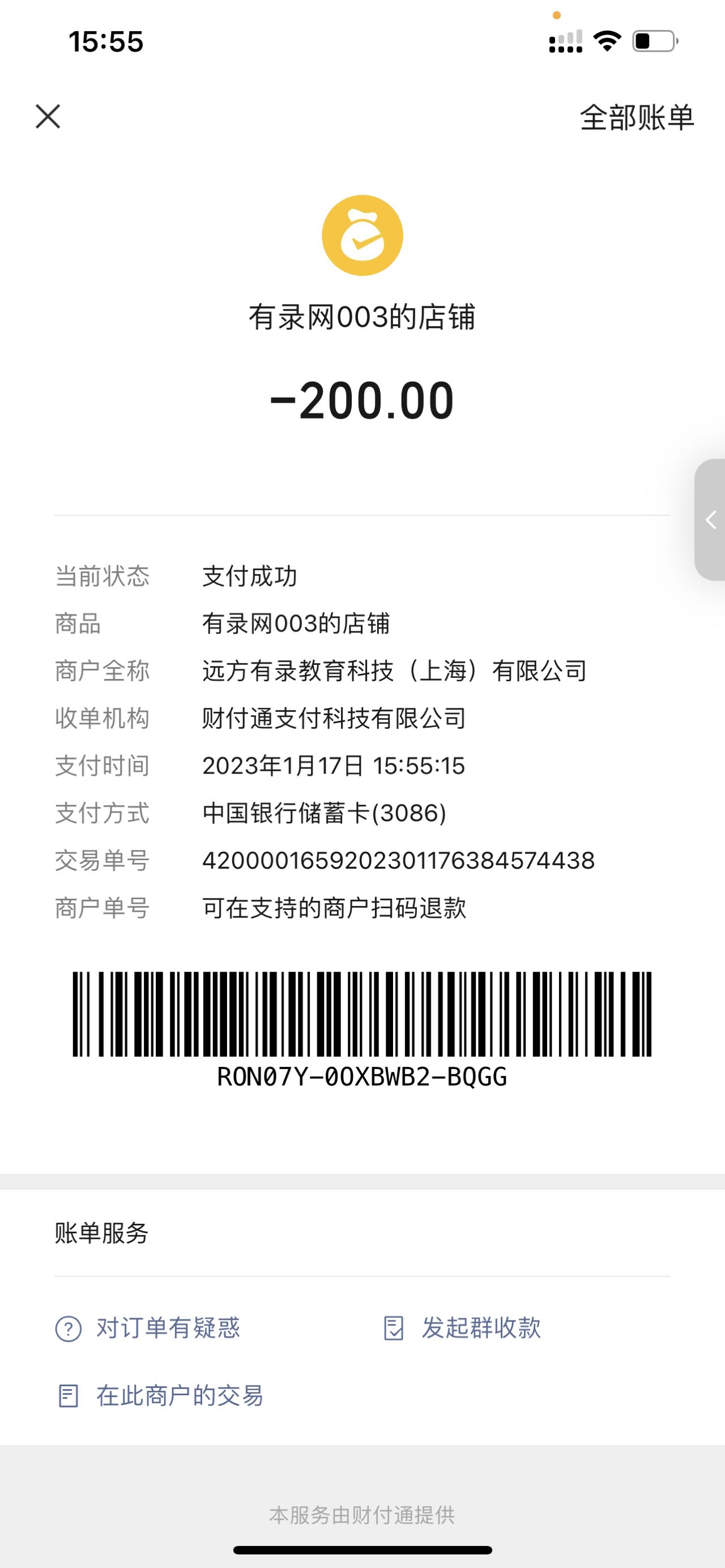Image resolution: width=725 pixels, height=1568 pixels.
Task: Tap 对订单有疑惑 for order help
Action: coord(148,1327)
